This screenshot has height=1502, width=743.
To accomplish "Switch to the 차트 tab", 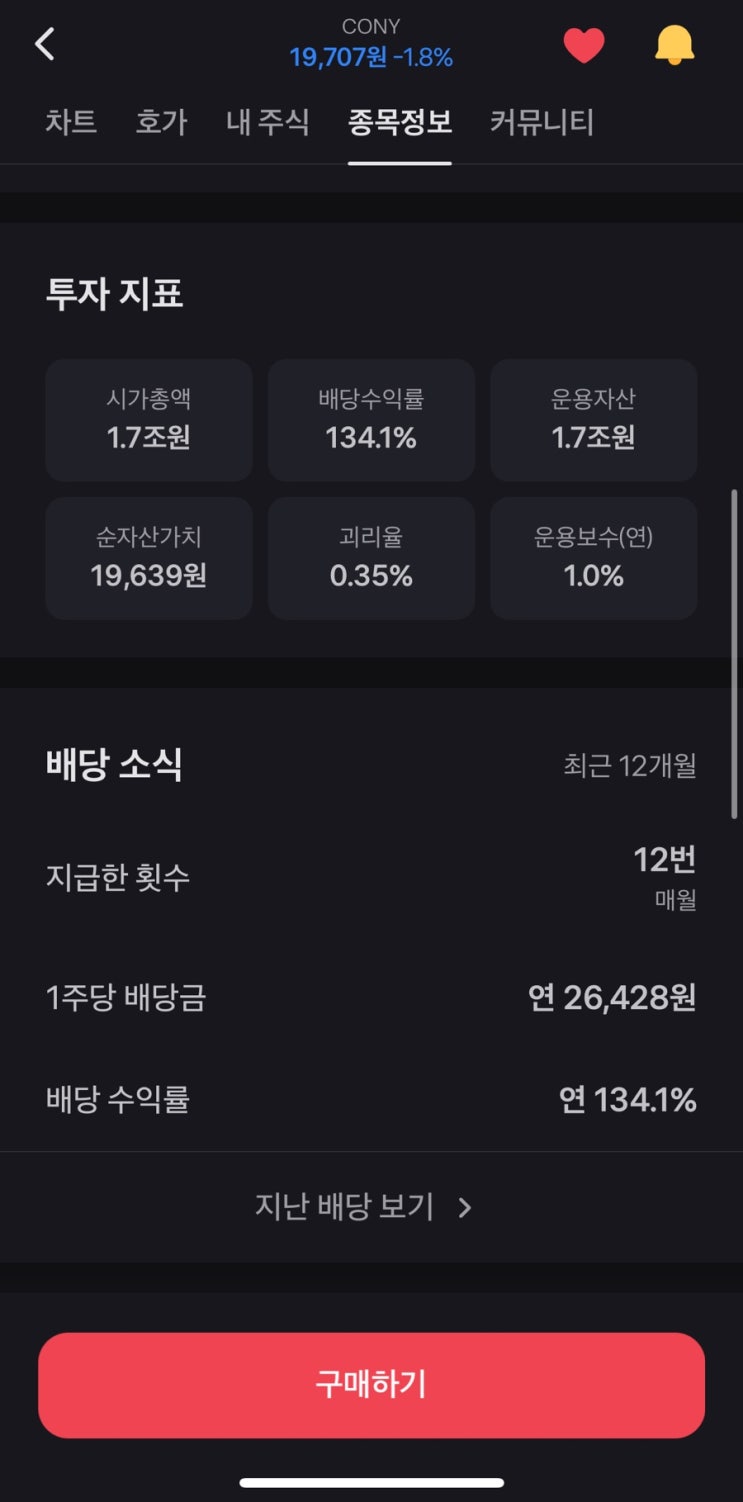I will tap(70, 123).
